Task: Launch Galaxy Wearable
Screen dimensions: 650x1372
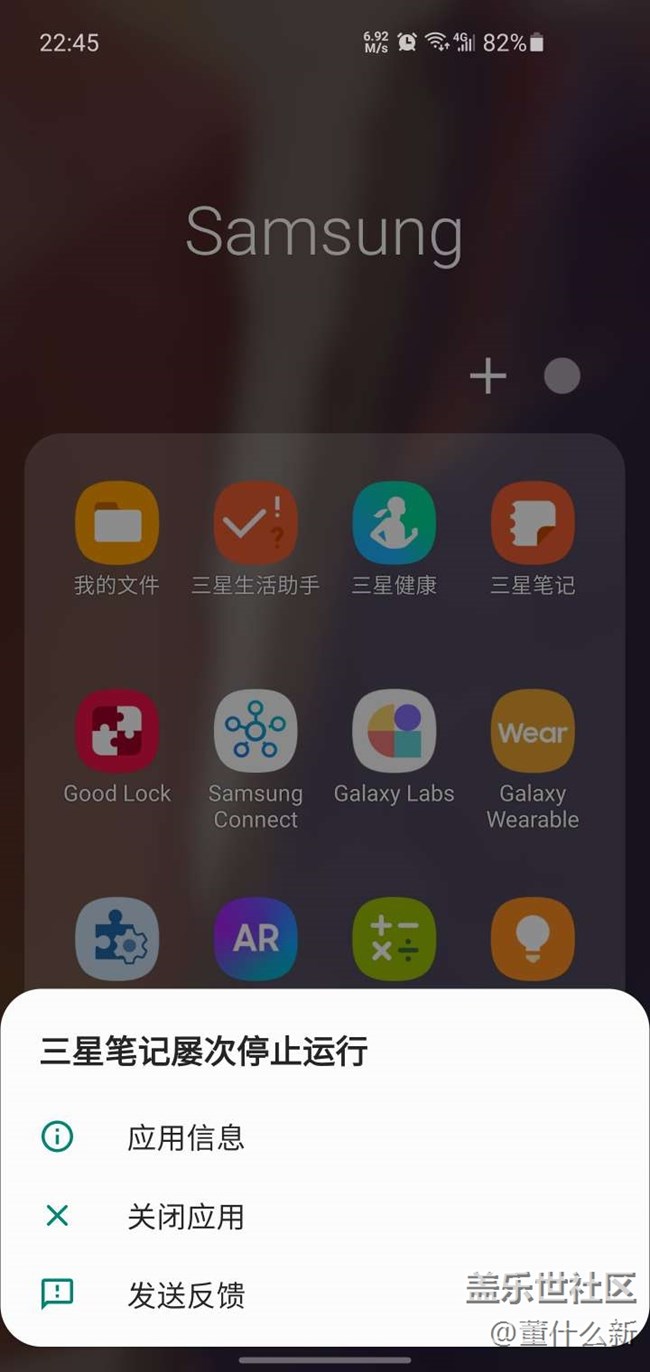Action: tap(532, 731)
